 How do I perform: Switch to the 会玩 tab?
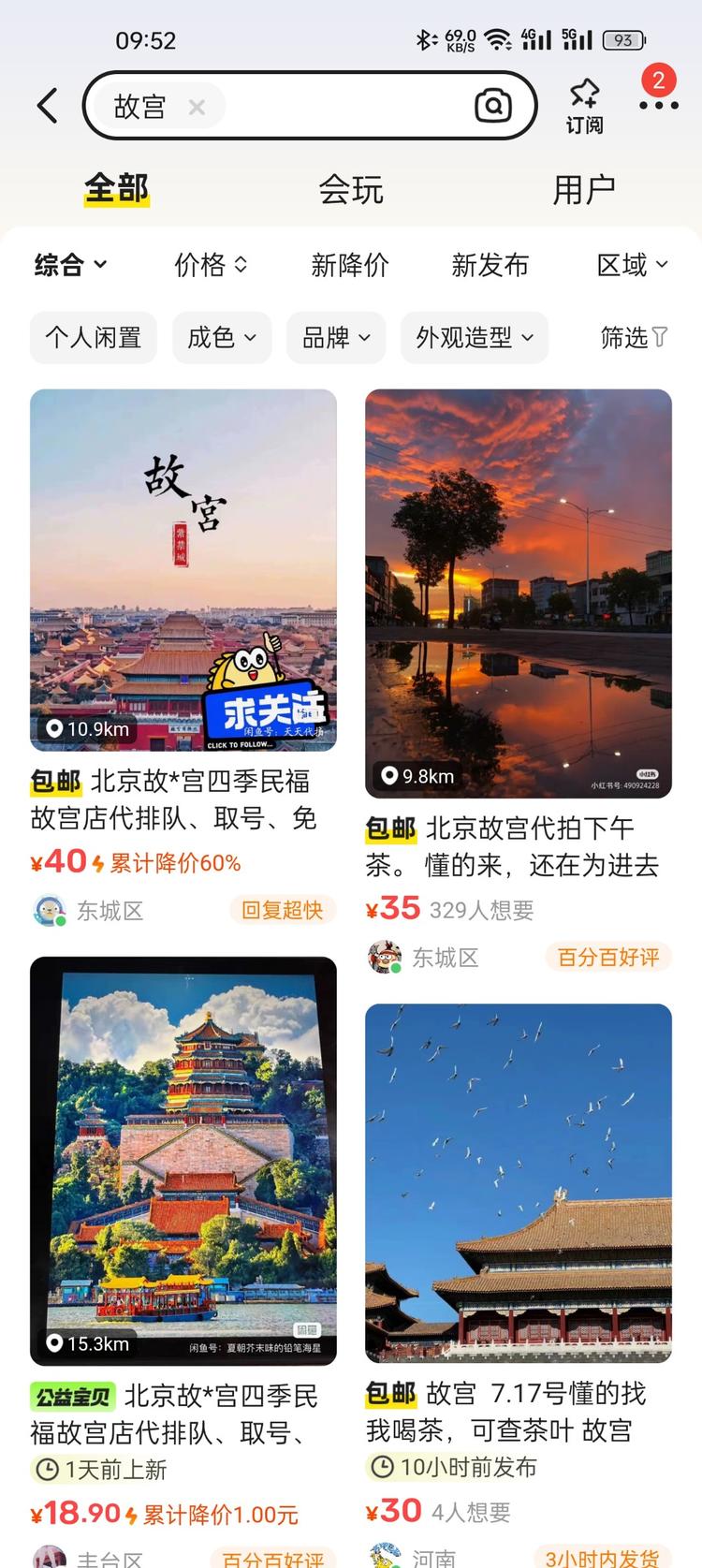(x=352, y=188)
